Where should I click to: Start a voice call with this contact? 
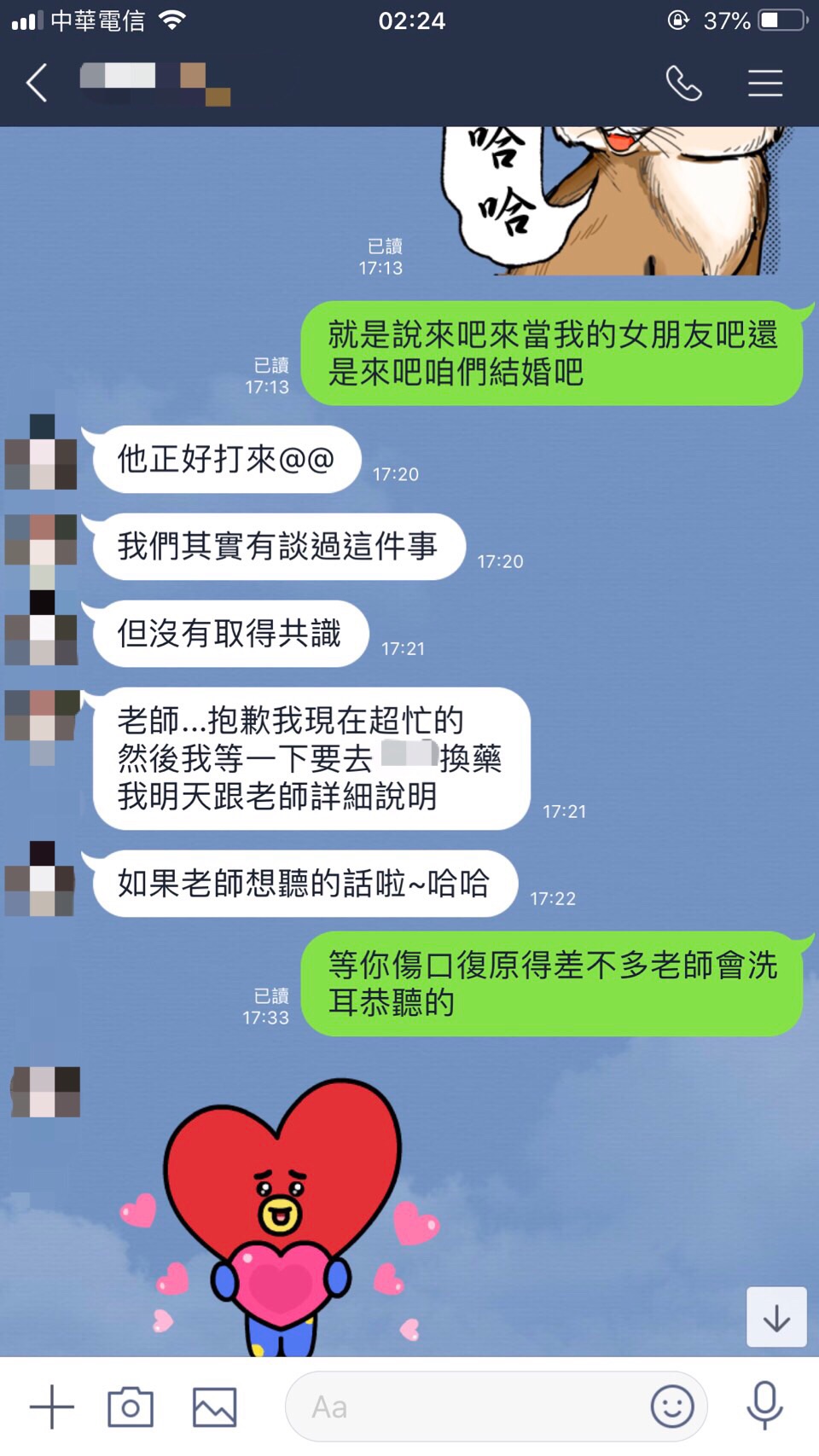point(683,84)
